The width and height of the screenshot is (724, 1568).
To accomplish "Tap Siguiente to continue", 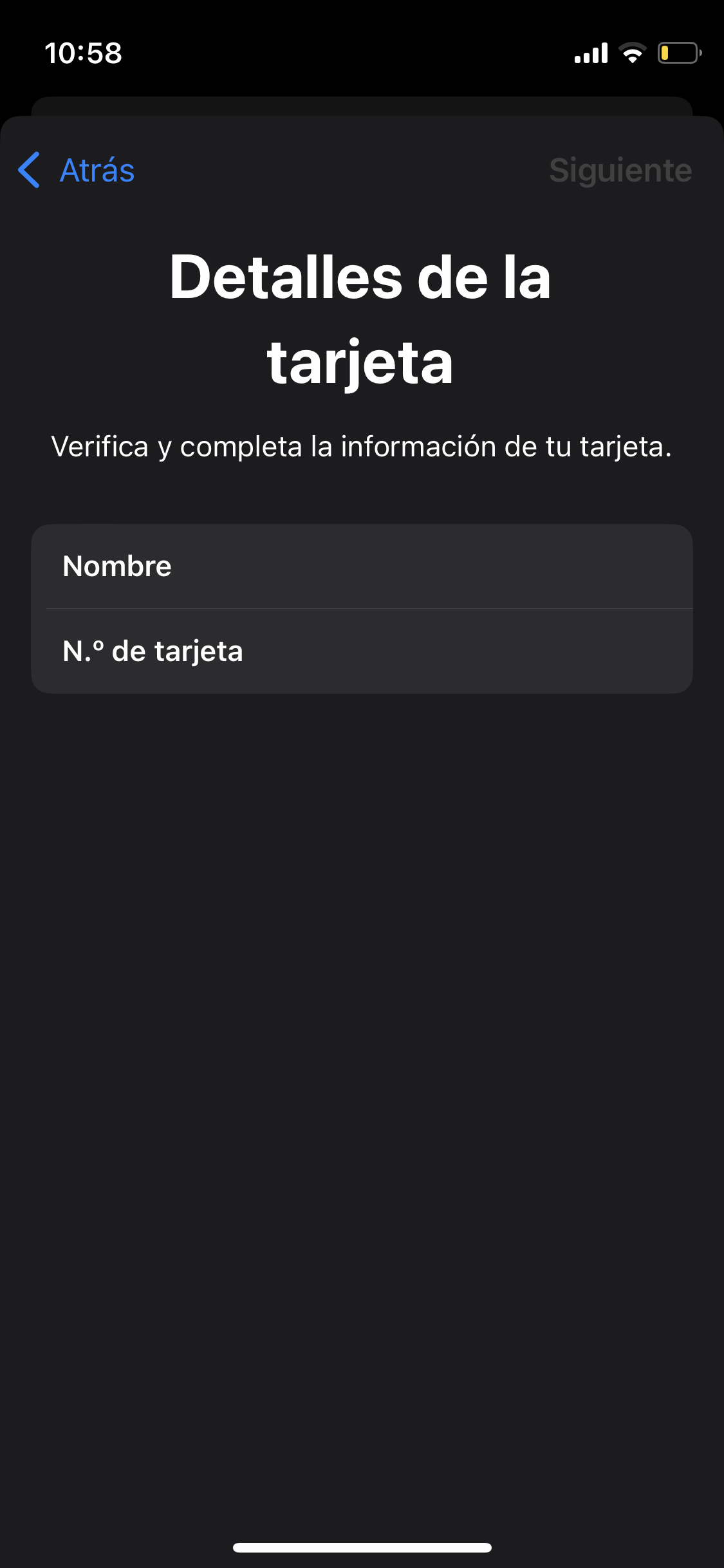I will [x=620, y=171].
